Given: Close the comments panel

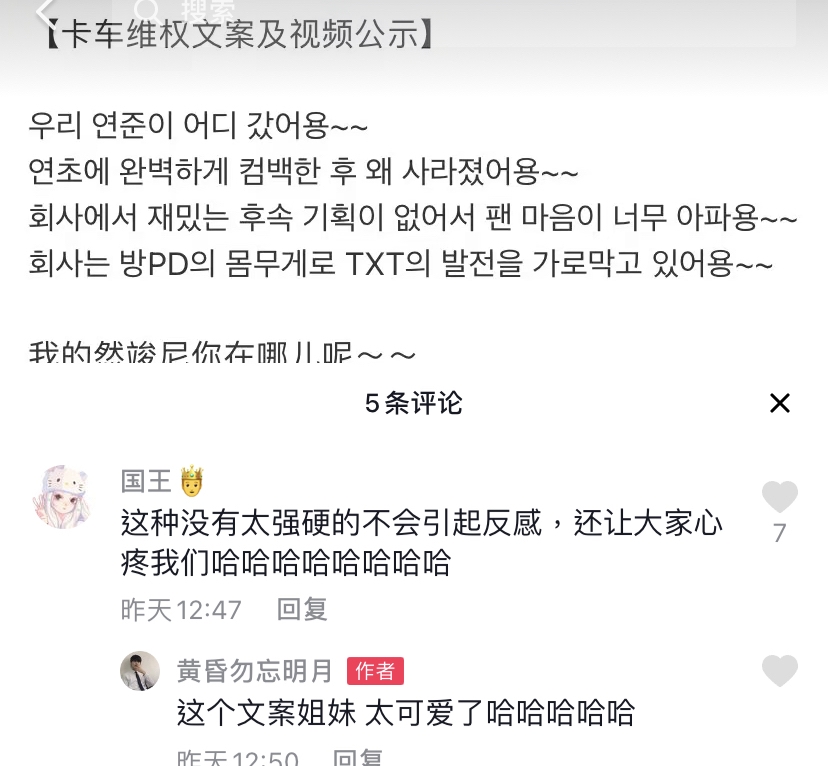Looking at the screenshot, I should [x=779, y=403].
